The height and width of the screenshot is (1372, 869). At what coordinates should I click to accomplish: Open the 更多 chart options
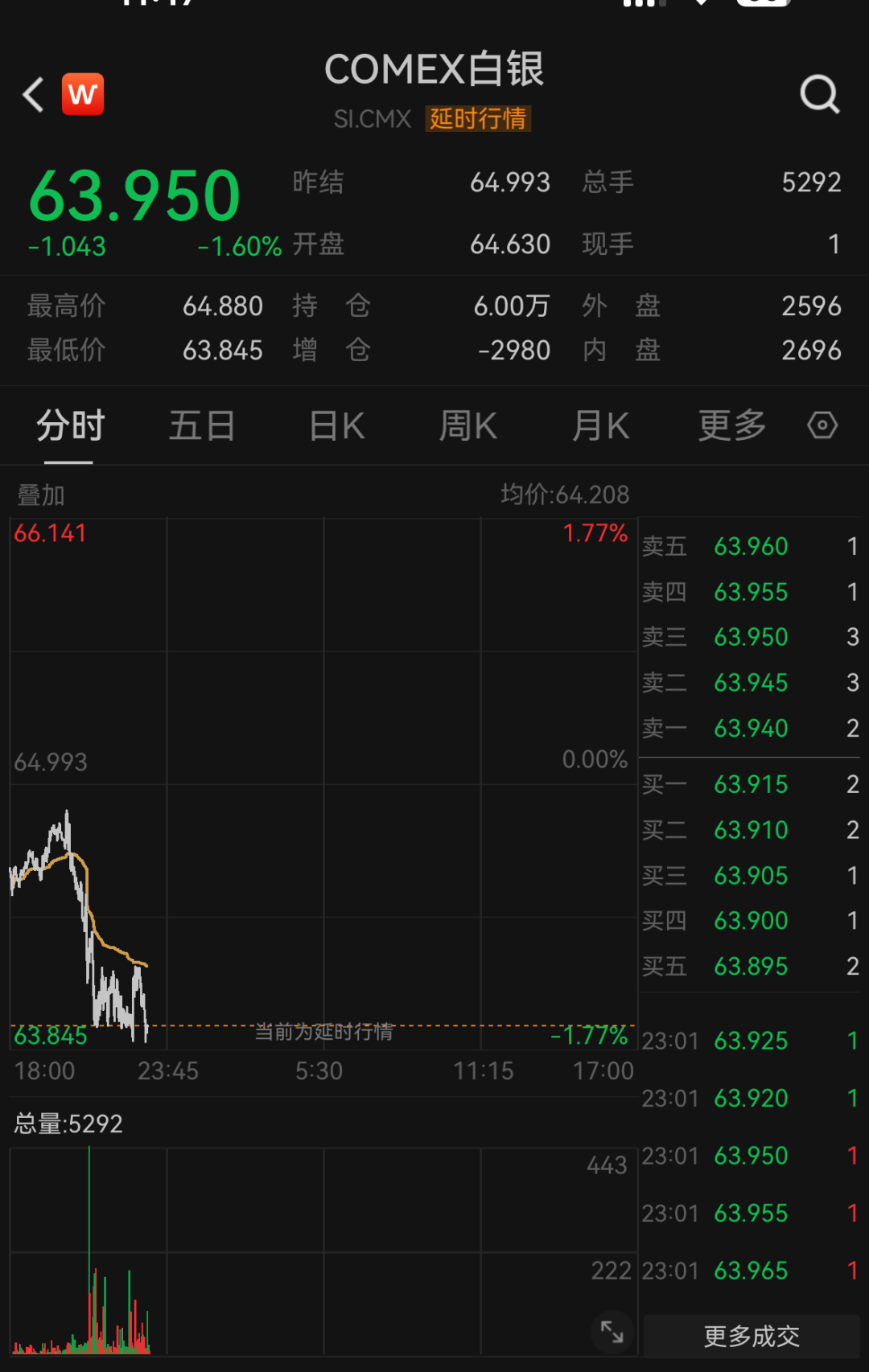[x=732, y=425]
